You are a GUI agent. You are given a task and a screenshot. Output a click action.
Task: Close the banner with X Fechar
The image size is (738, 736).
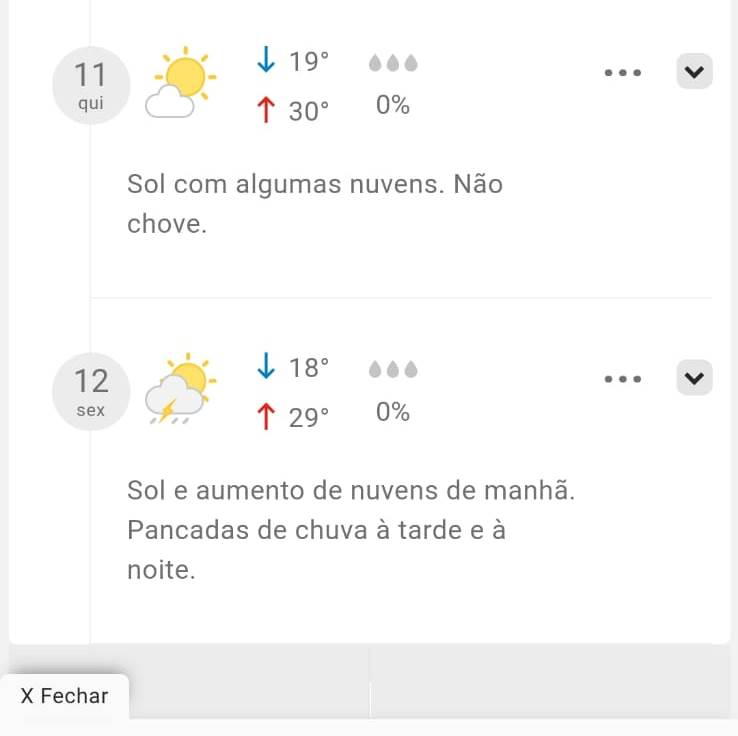(x=64, y=696)
